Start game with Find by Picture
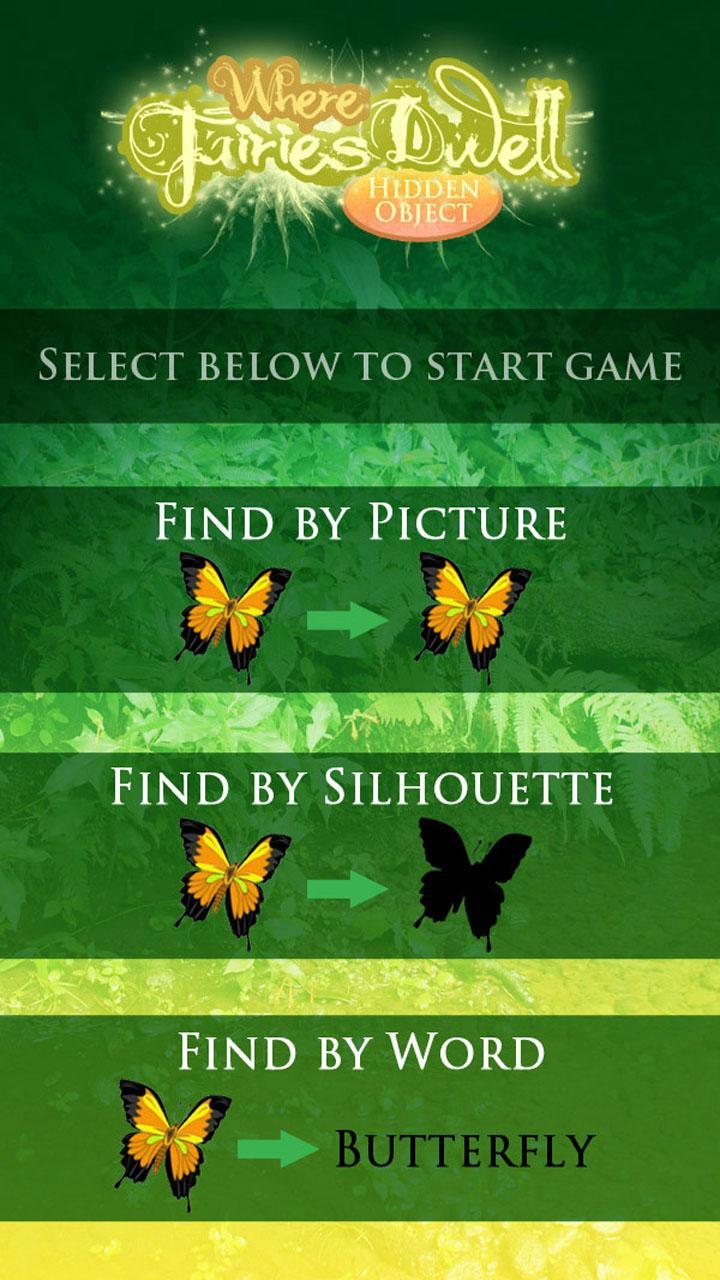The width and height of the screenshot is (720, 1280). [360, 588]
